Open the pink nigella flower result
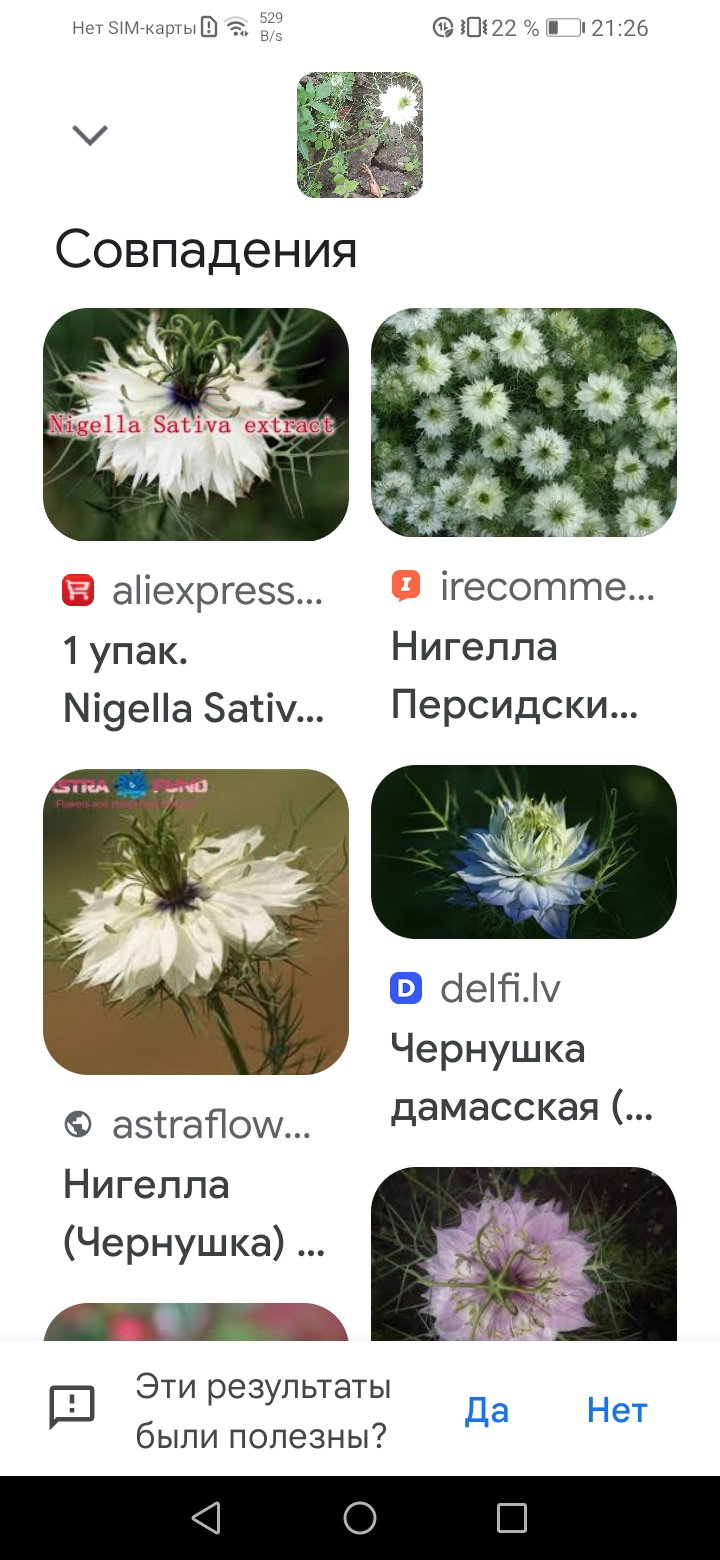Screen dimensions: 720x1560 coord(524,1254)
